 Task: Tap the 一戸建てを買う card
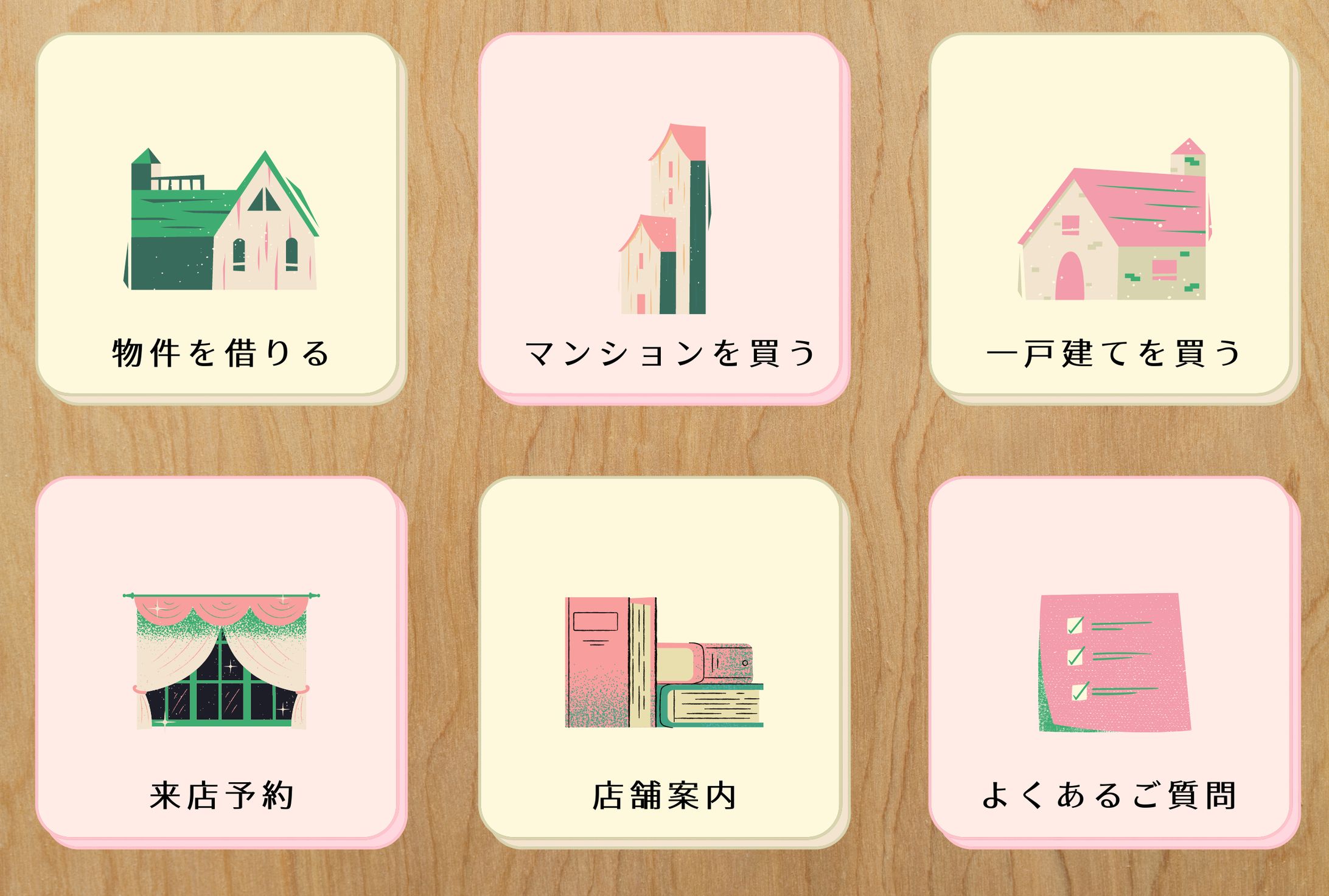1111,215
